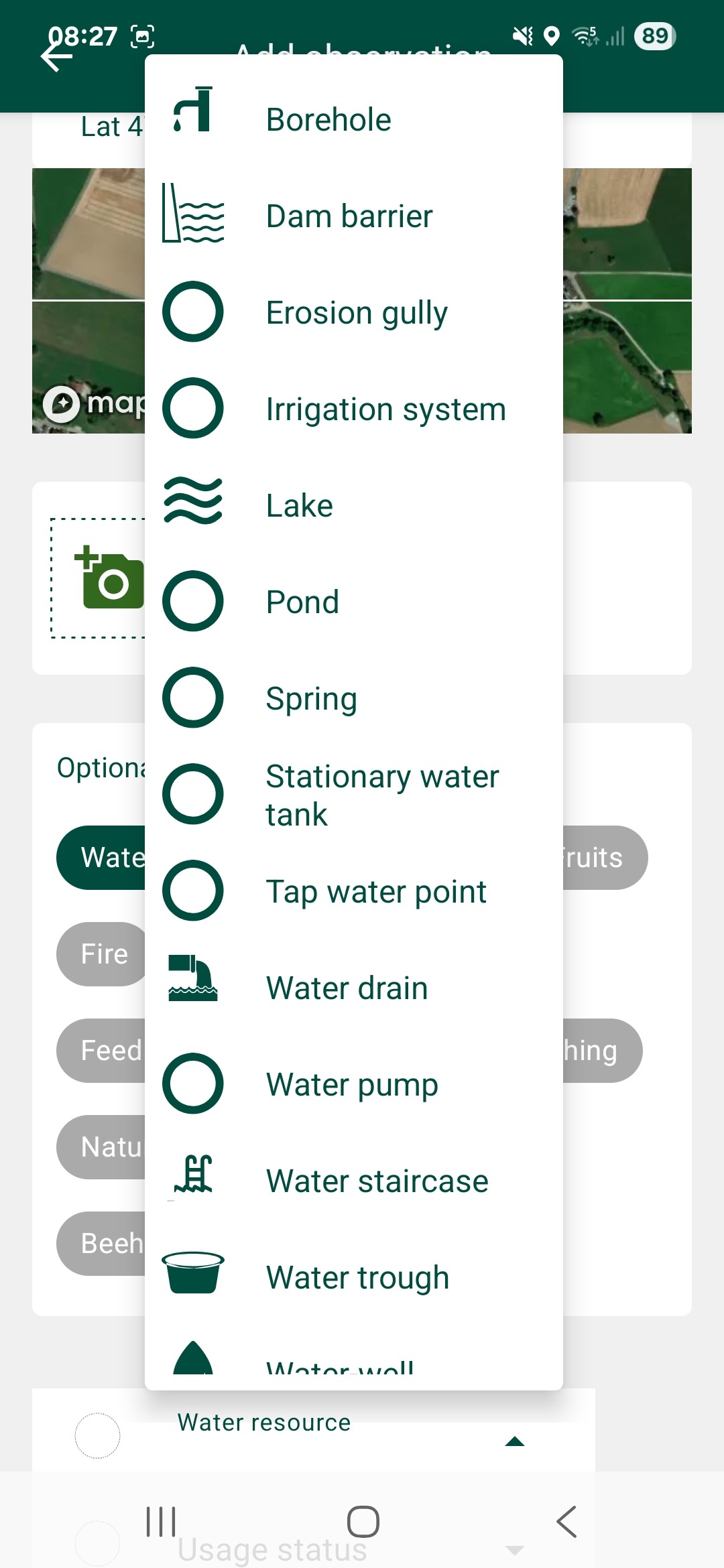Viewport: 724px width, 1568px height.
Task: Go back using the system navigation bar
Action: [566, 1521]
